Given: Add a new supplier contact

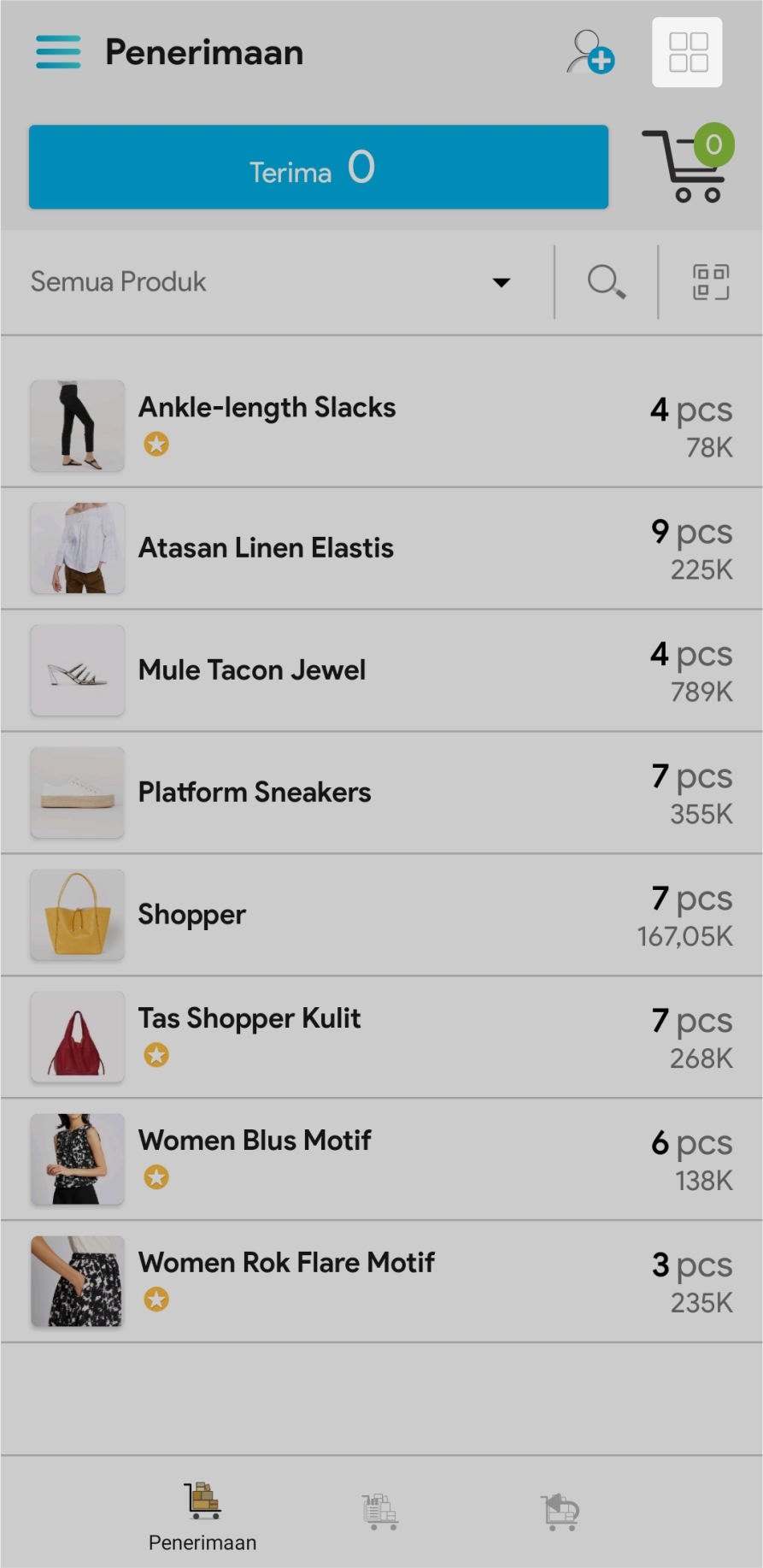Looking at the screenshot, I should coord(590,52).
